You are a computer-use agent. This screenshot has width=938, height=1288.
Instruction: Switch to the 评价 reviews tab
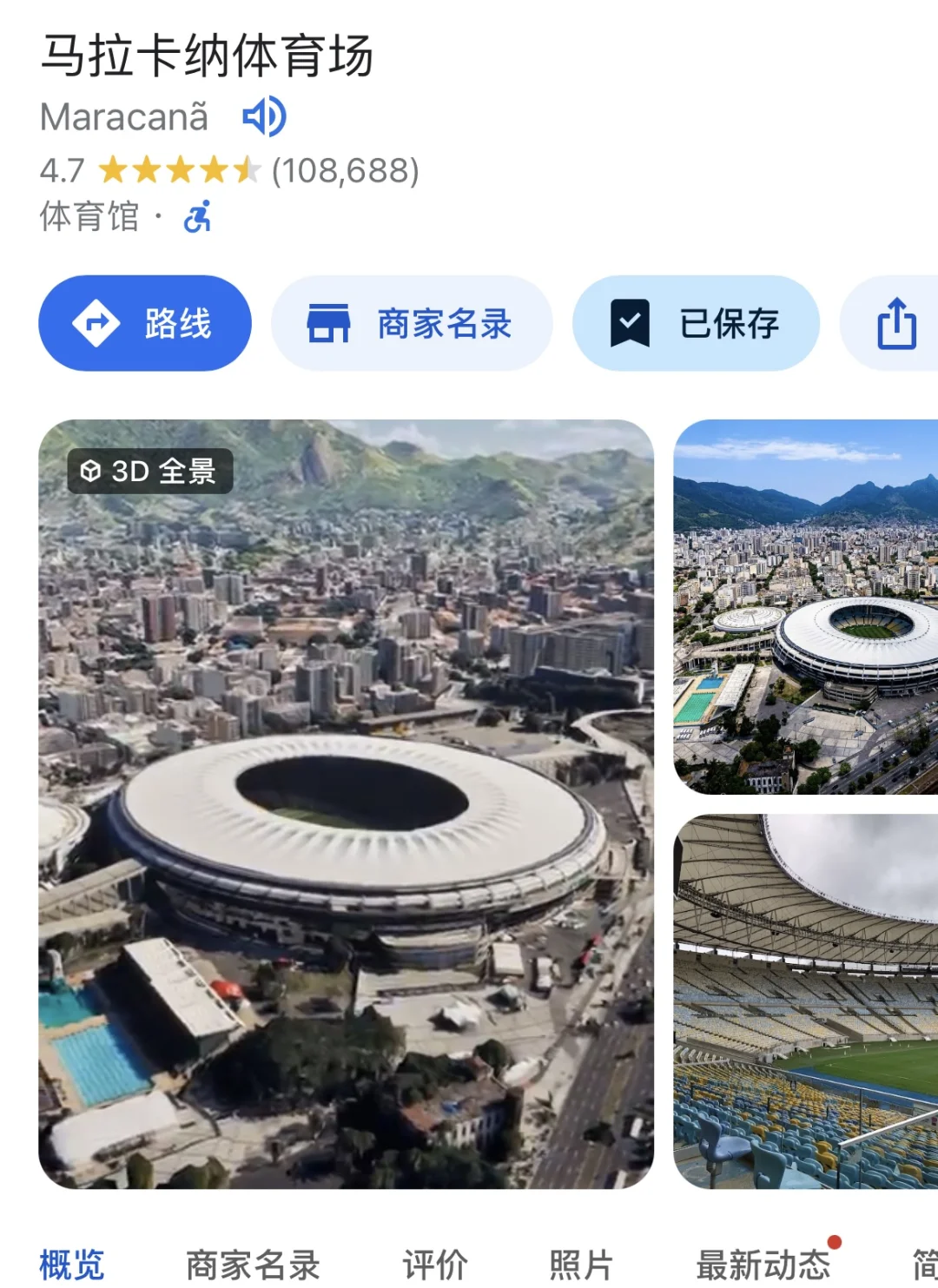click(434, 1264)
